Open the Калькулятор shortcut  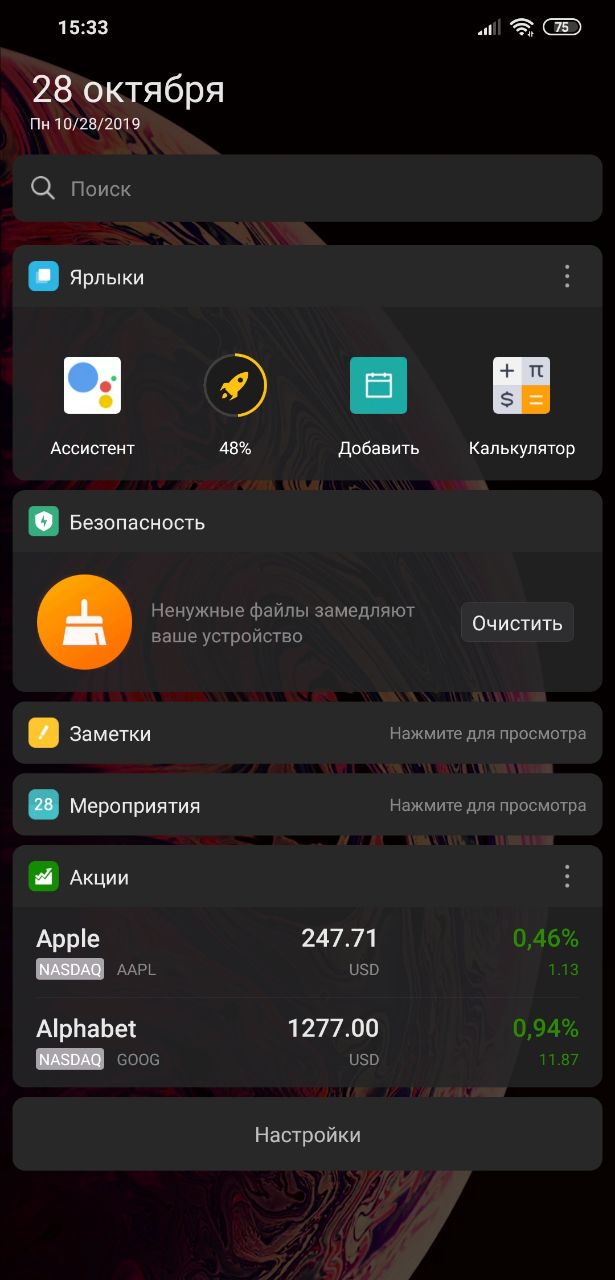click(521, 386)
